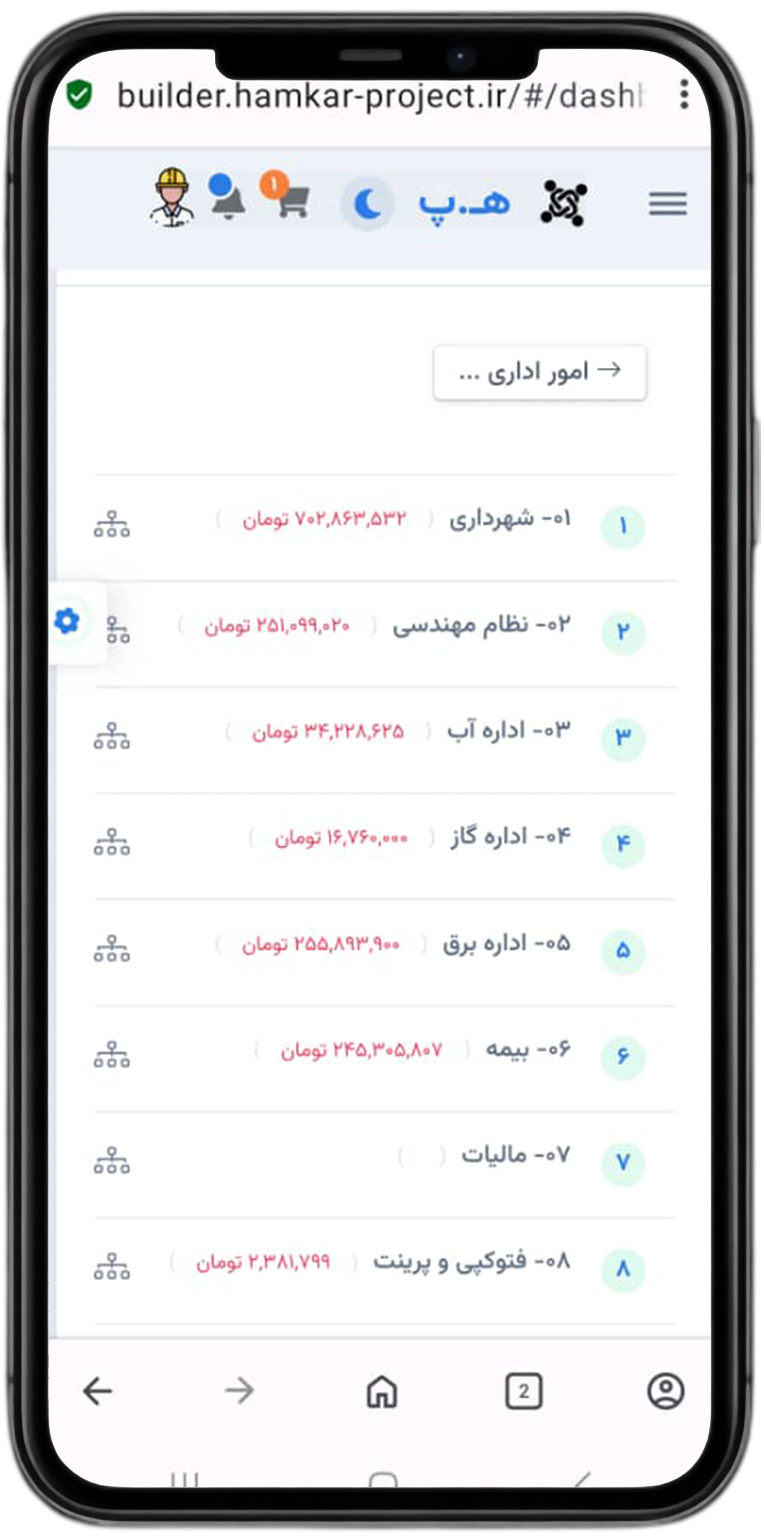Toggle dark mode with the moon icon
The image size is (764, 1540).
(367, 204)
